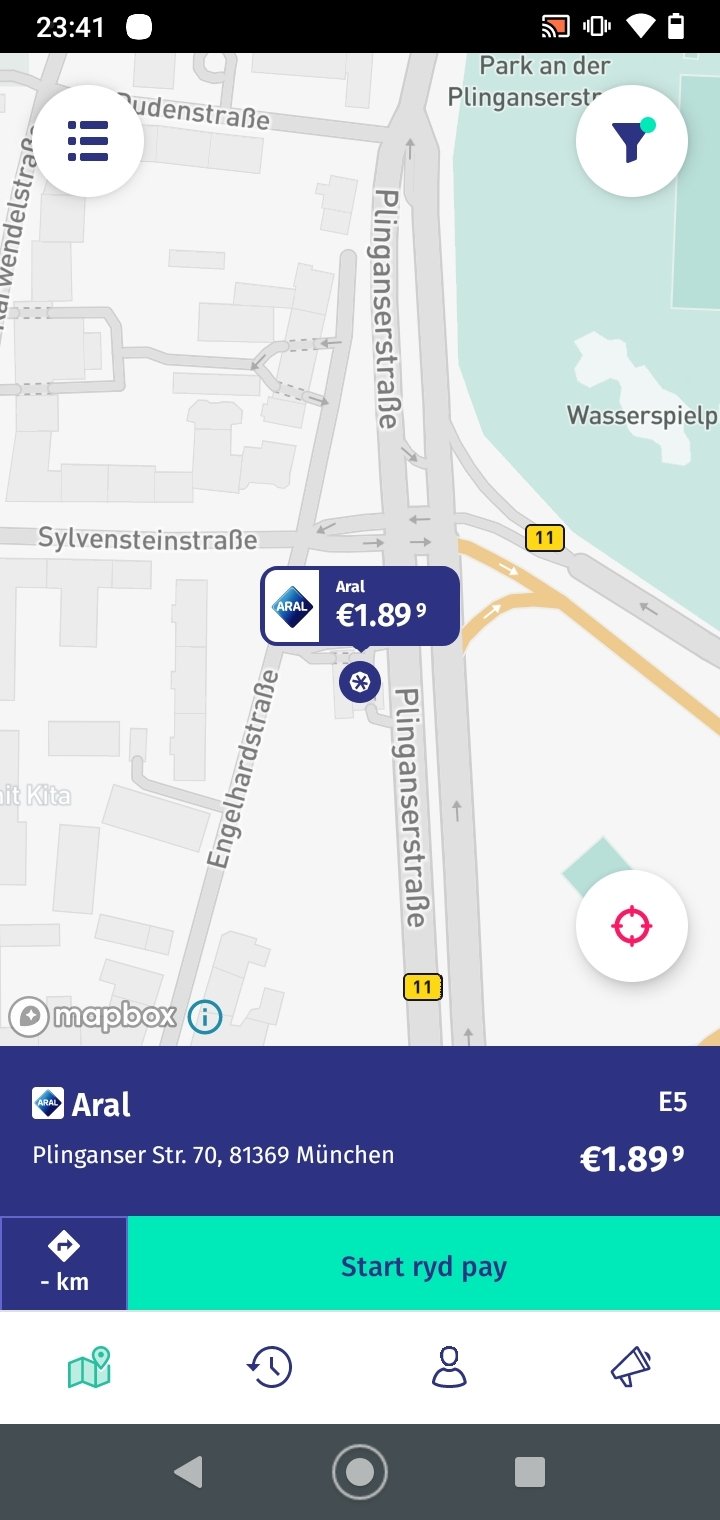Go back using system back button

click(188, 1472)
